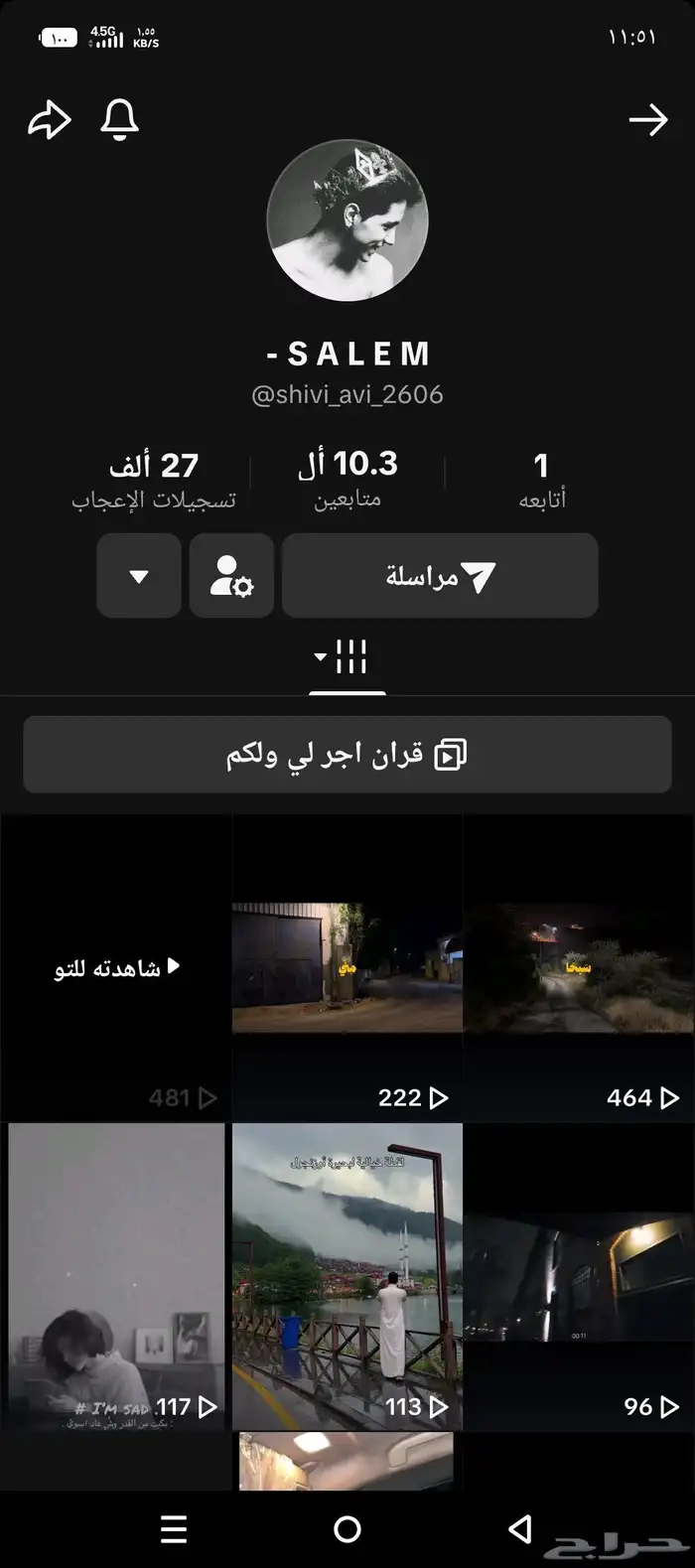695x1568 pixels.
Task: Expand the suggested accounts dropdown arrow
Action: click(139, 576)
